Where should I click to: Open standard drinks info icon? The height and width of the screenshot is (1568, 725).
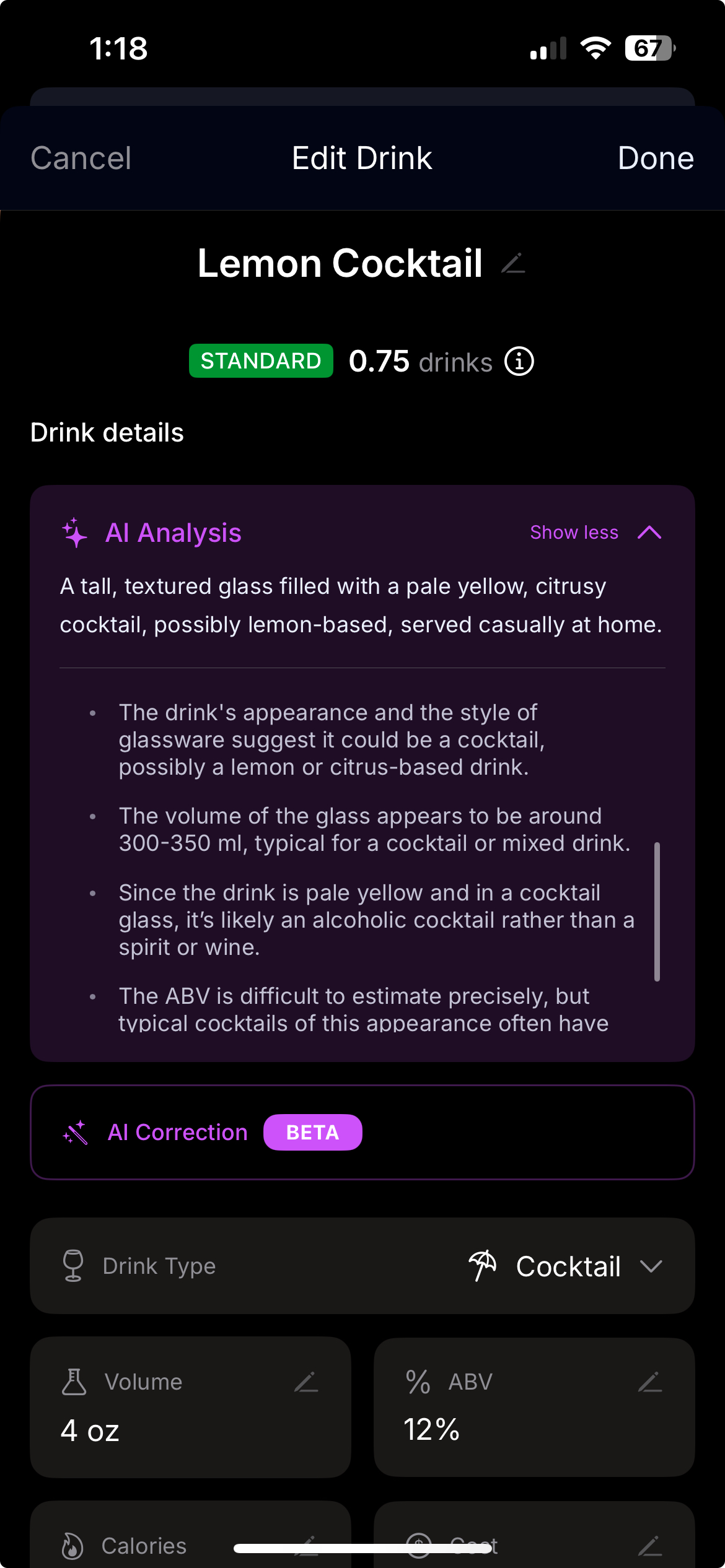pyautogui.click(x=519, y=362)
